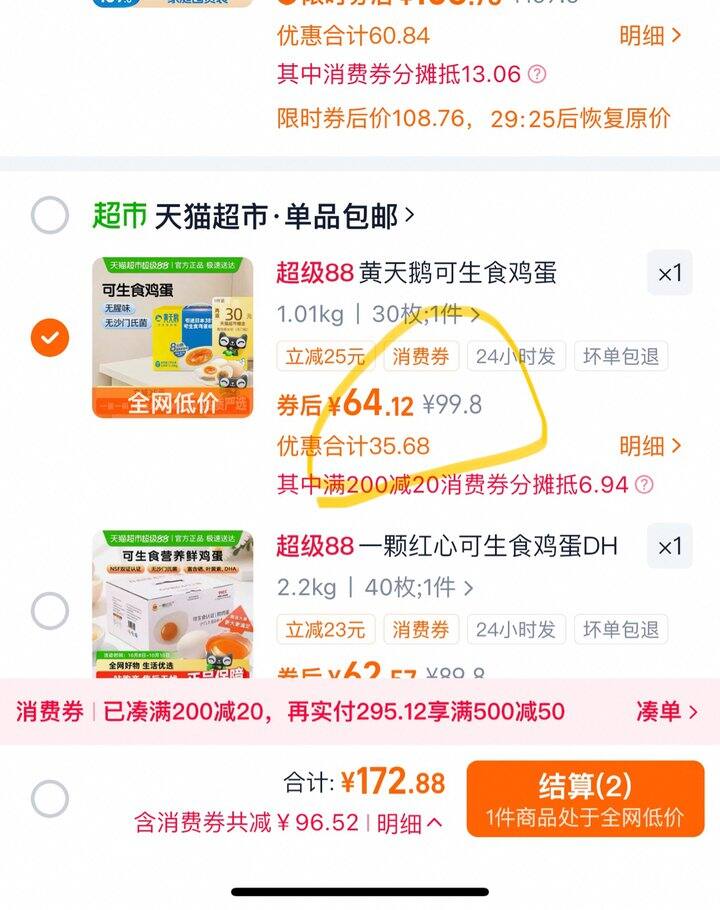The image size is (720, 910).
Task: Proceed with 结算(2) checkout
Action: click(x=585, y=798)
